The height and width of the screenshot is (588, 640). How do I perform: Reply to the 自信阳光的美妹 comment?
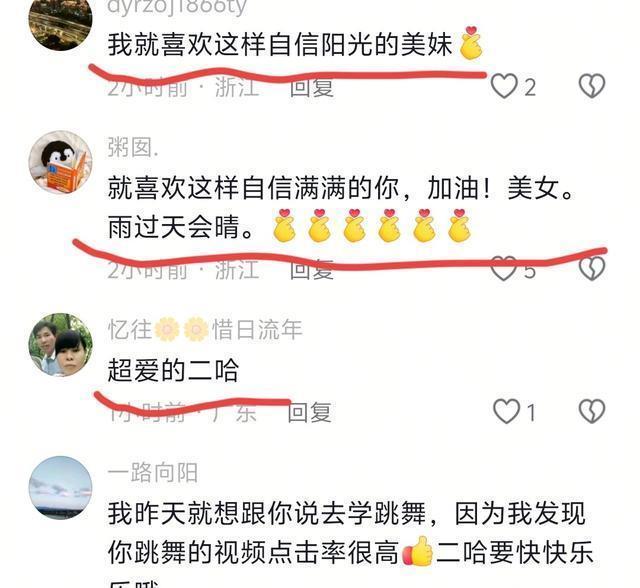point(311,87)
